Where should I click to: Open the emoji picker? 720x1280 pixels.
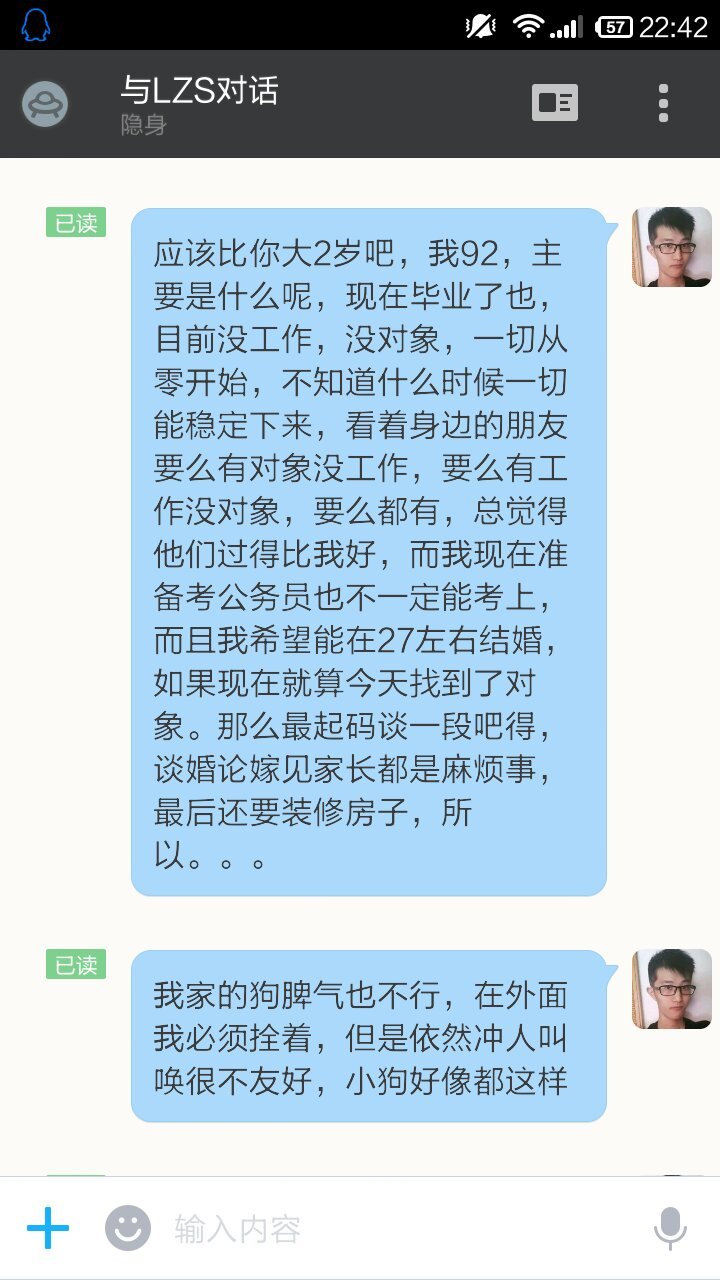[128, 1228]
